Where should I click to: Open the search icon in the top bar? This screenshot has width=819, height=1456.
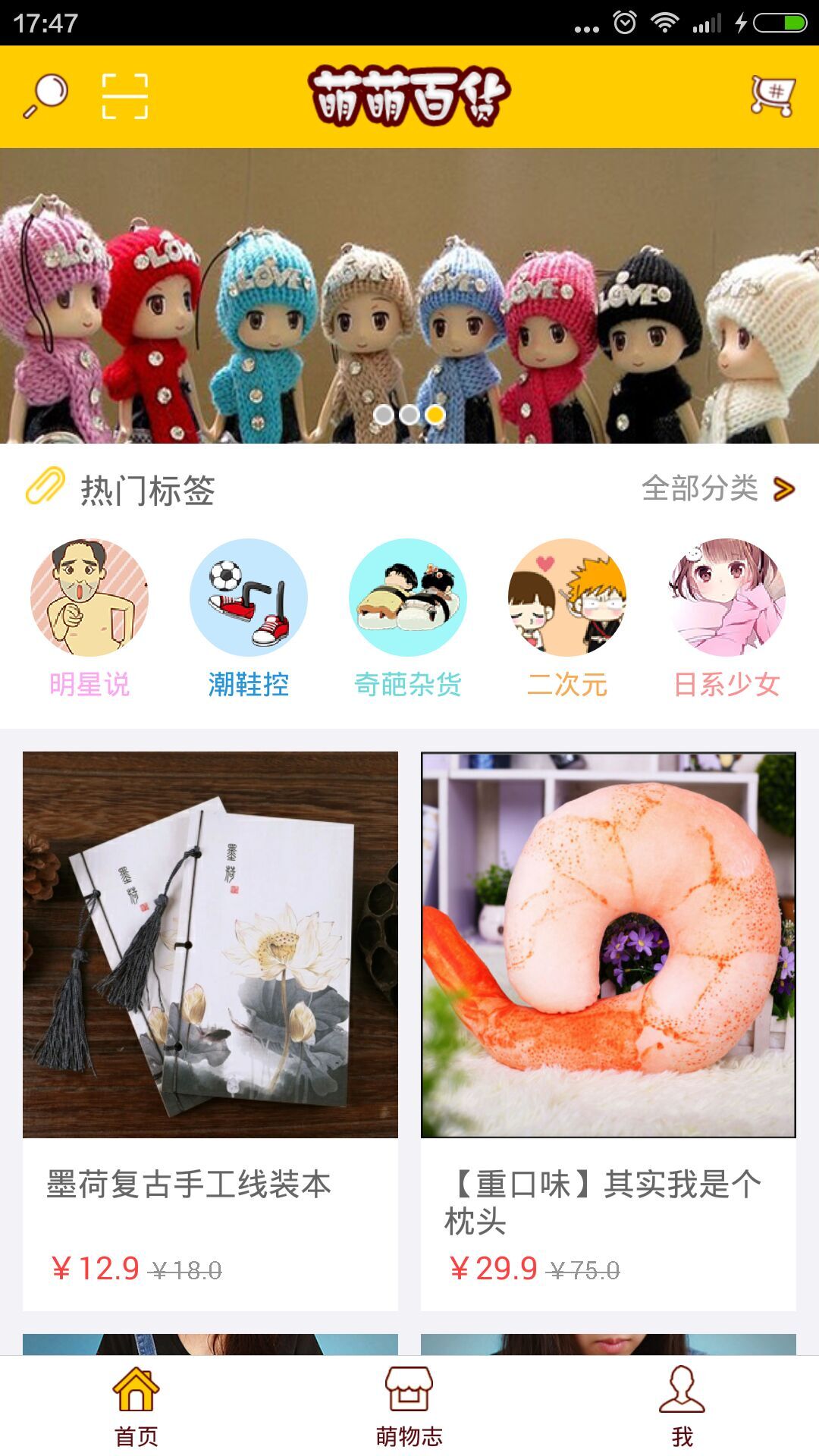pos(45,95)
